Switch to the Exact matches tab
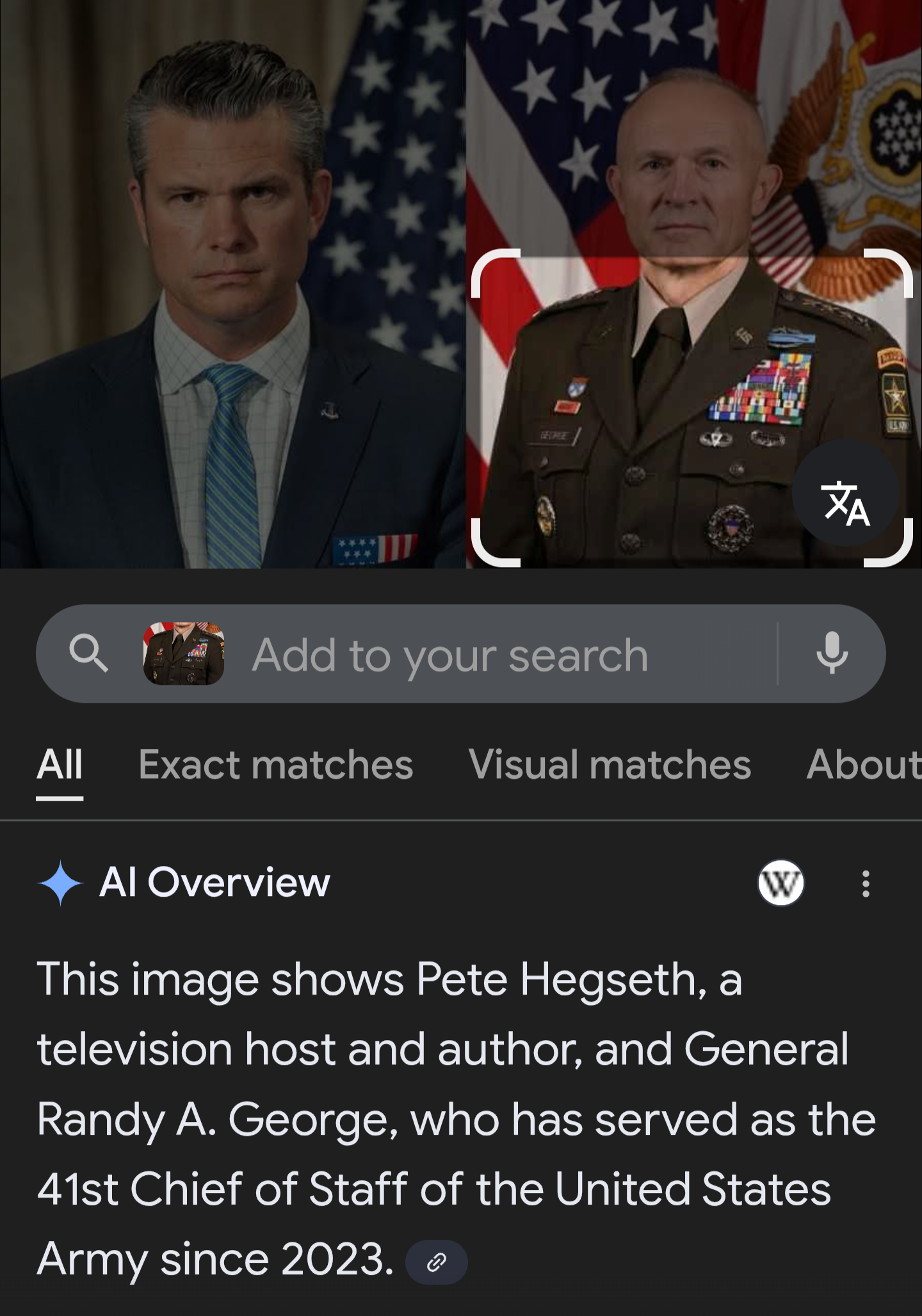 [x=276, y=765]
